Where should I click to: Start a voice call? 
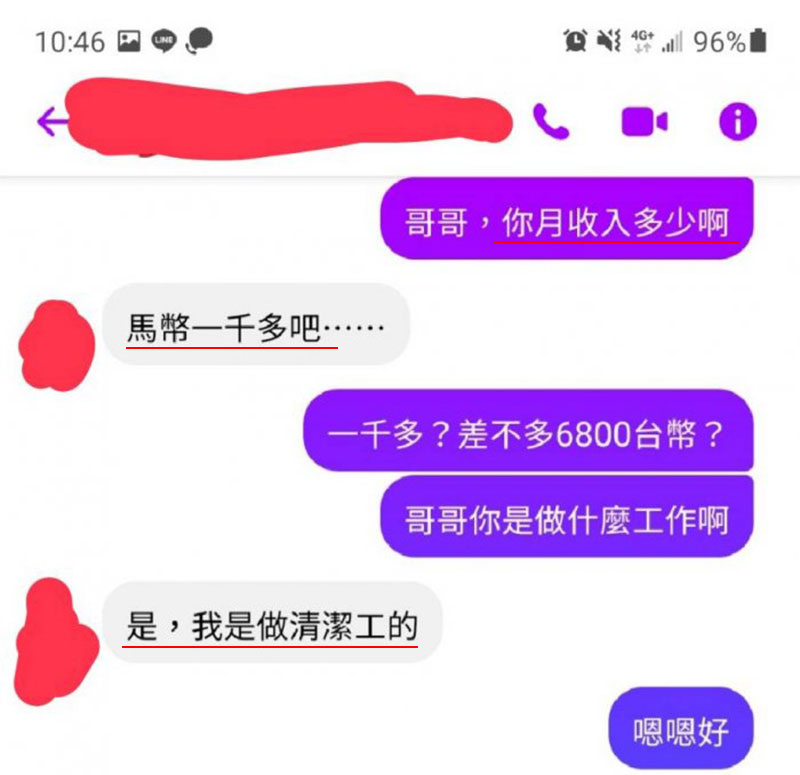pyautogui.click(x=550, y=122)
